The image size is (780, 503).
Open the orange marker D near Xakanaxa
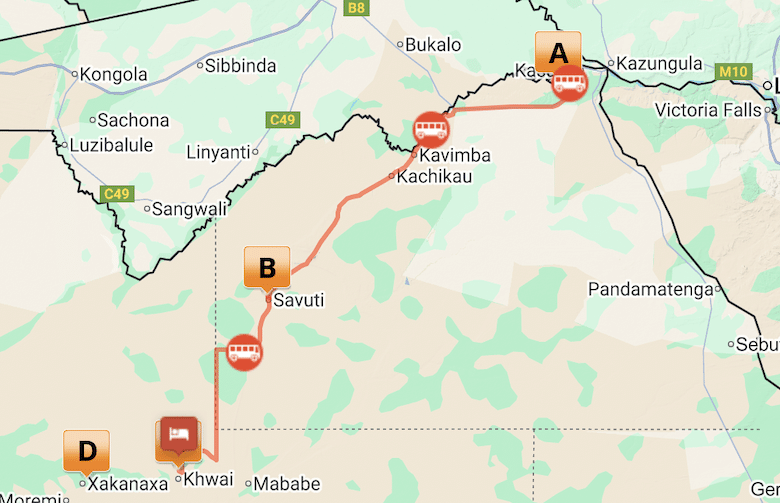point(86,451)
